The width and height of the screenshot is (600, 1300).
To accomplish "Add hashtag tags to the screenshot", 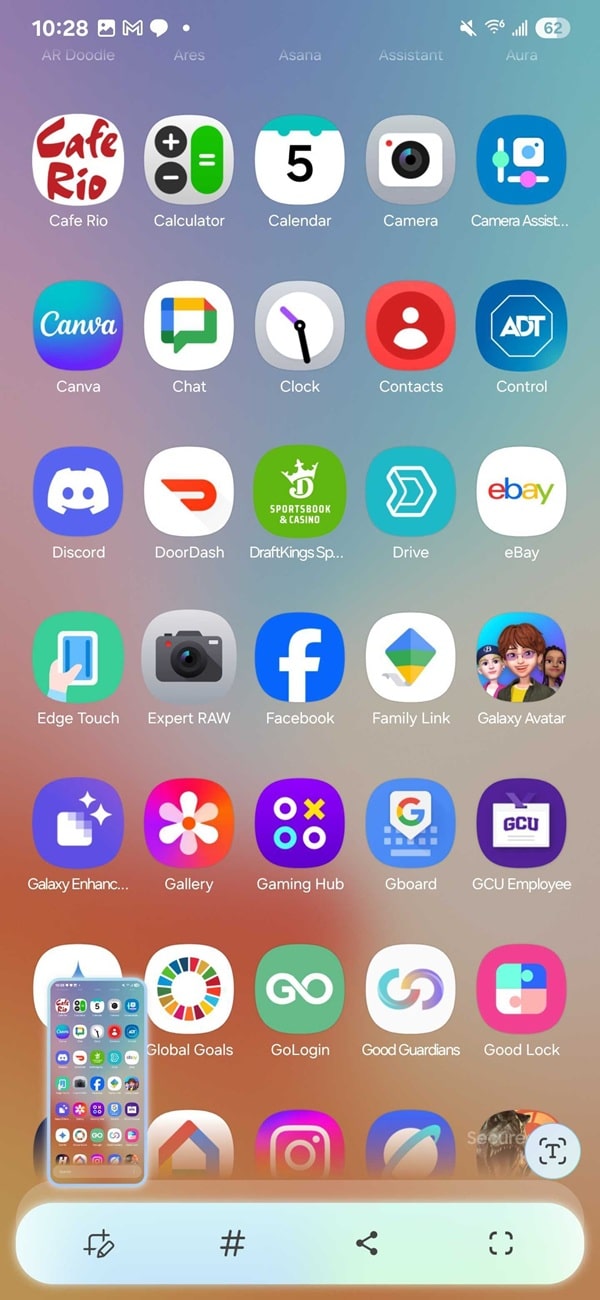I will pos(232,1243).
